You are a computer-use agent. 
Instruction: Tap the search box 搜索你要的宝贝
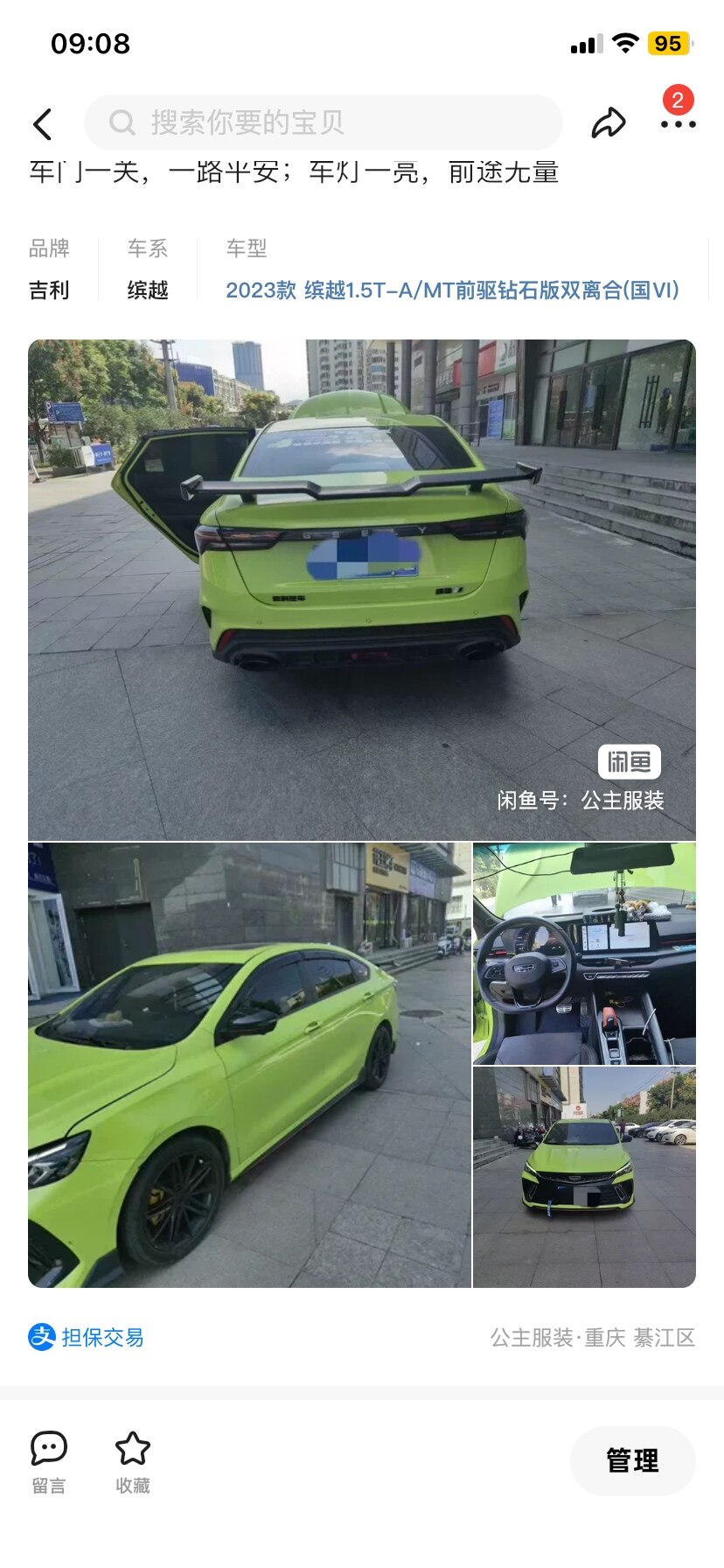tap(323, 122)
